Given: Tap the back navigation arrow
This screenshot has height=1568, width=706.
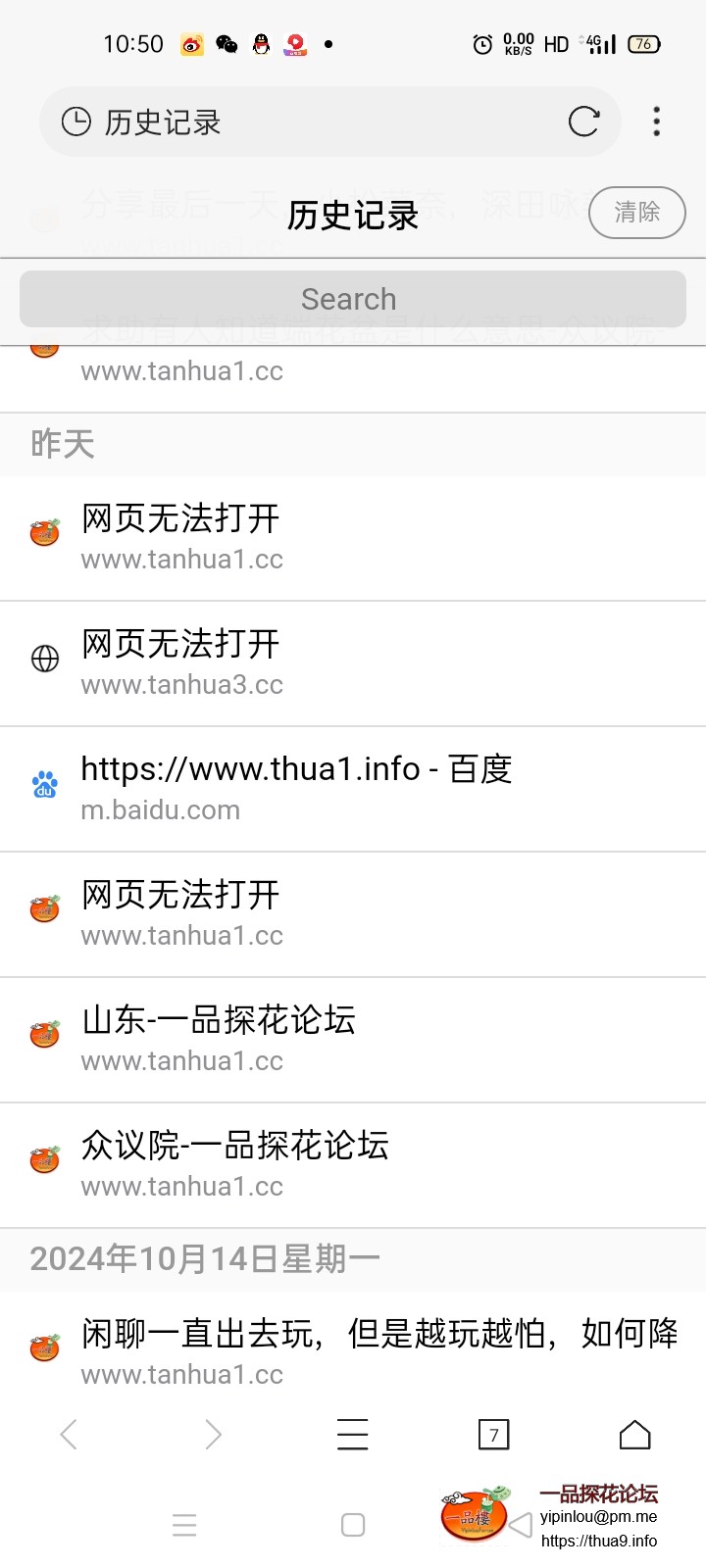Looking at the screenshot, I should coord(67,1434).
